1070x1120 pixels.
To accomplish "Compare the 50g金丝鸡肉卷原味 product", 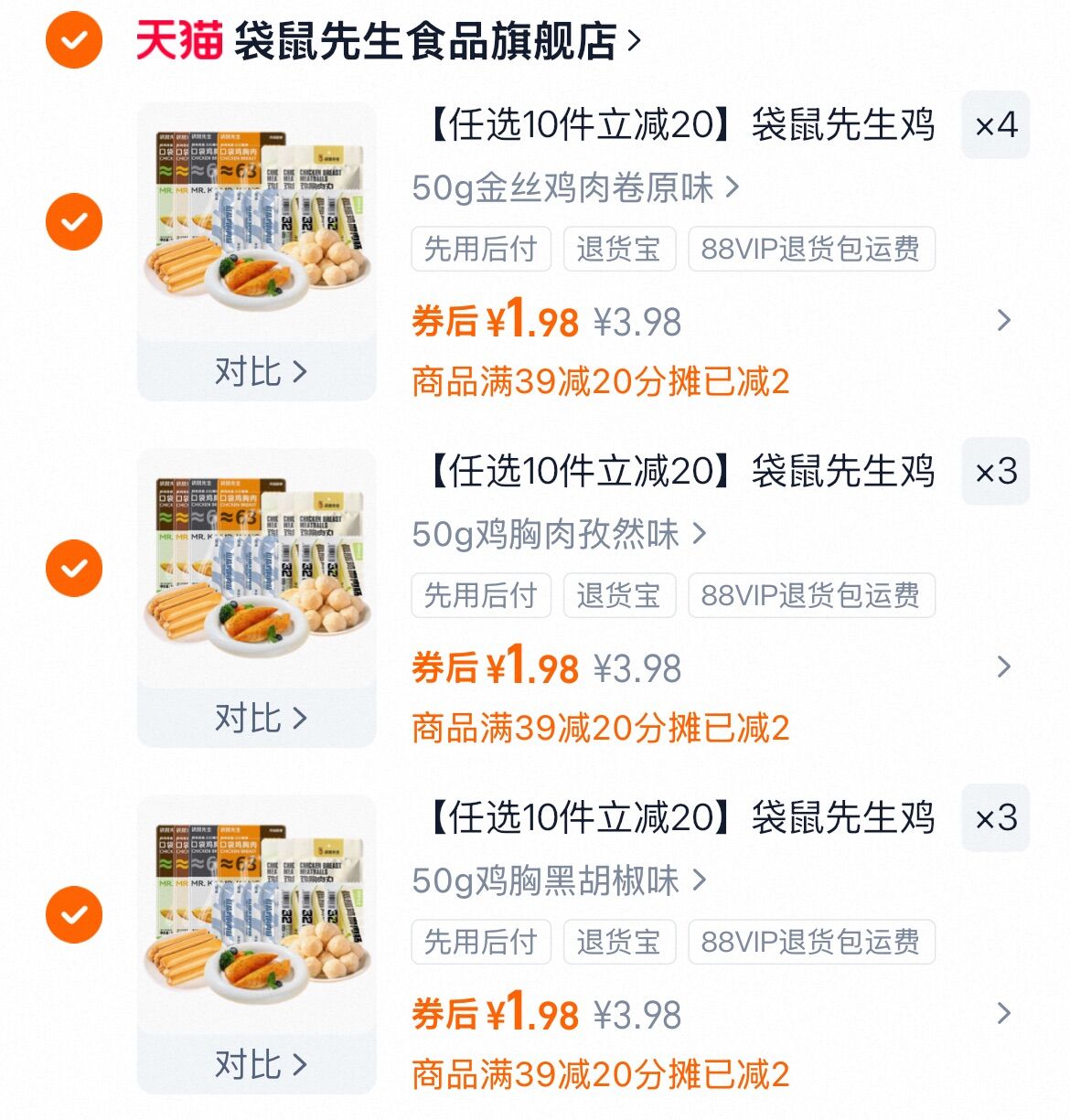I will 258,371.
